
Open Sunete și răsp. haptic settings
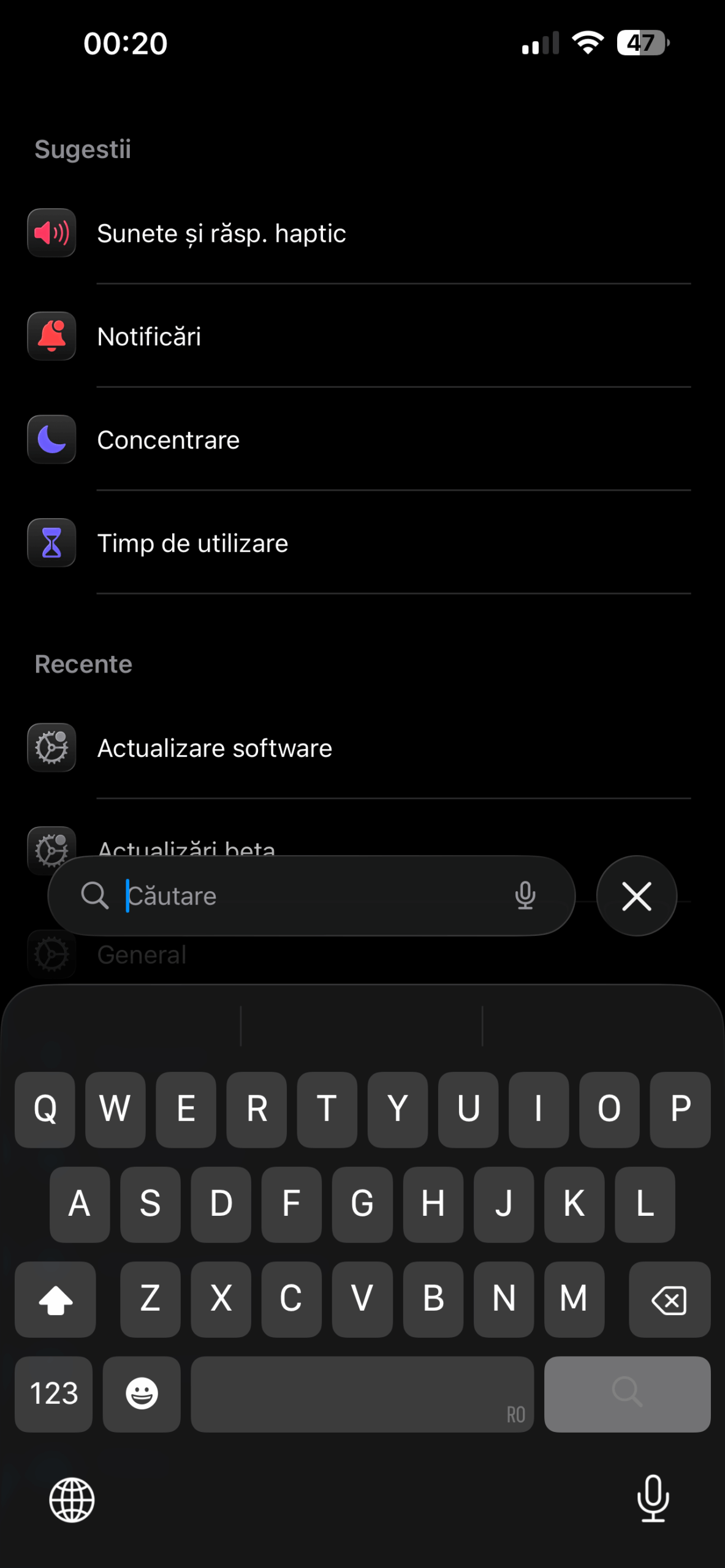point(362,233)
